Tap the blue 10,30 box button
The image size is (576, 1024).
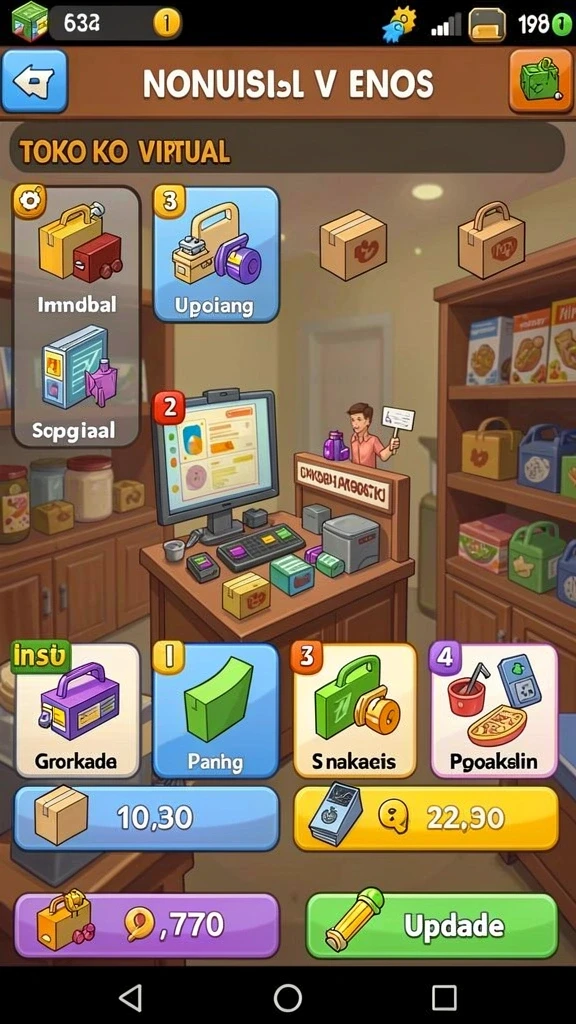[146, 818]
